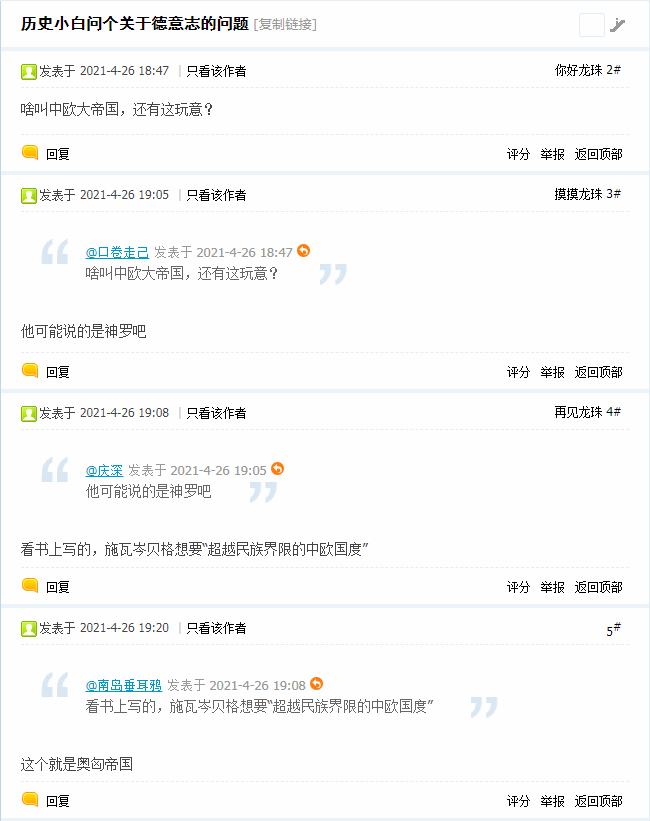The height and width of the screenshot is (821, 650).
Task: Reply to the 3# post
Action: coord(46,372)
